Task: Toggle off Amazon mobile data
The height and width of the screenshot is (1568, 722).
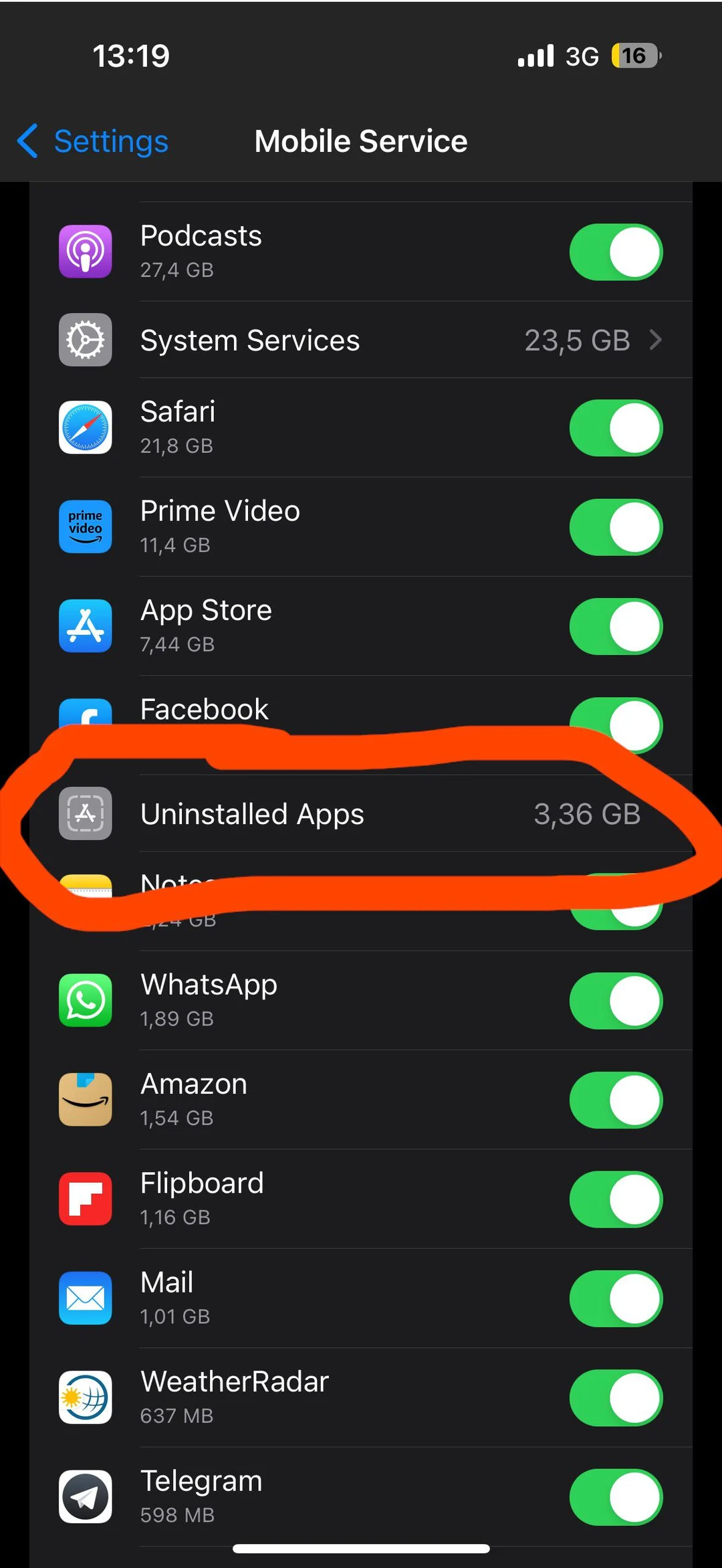Action: (615, 1099)
